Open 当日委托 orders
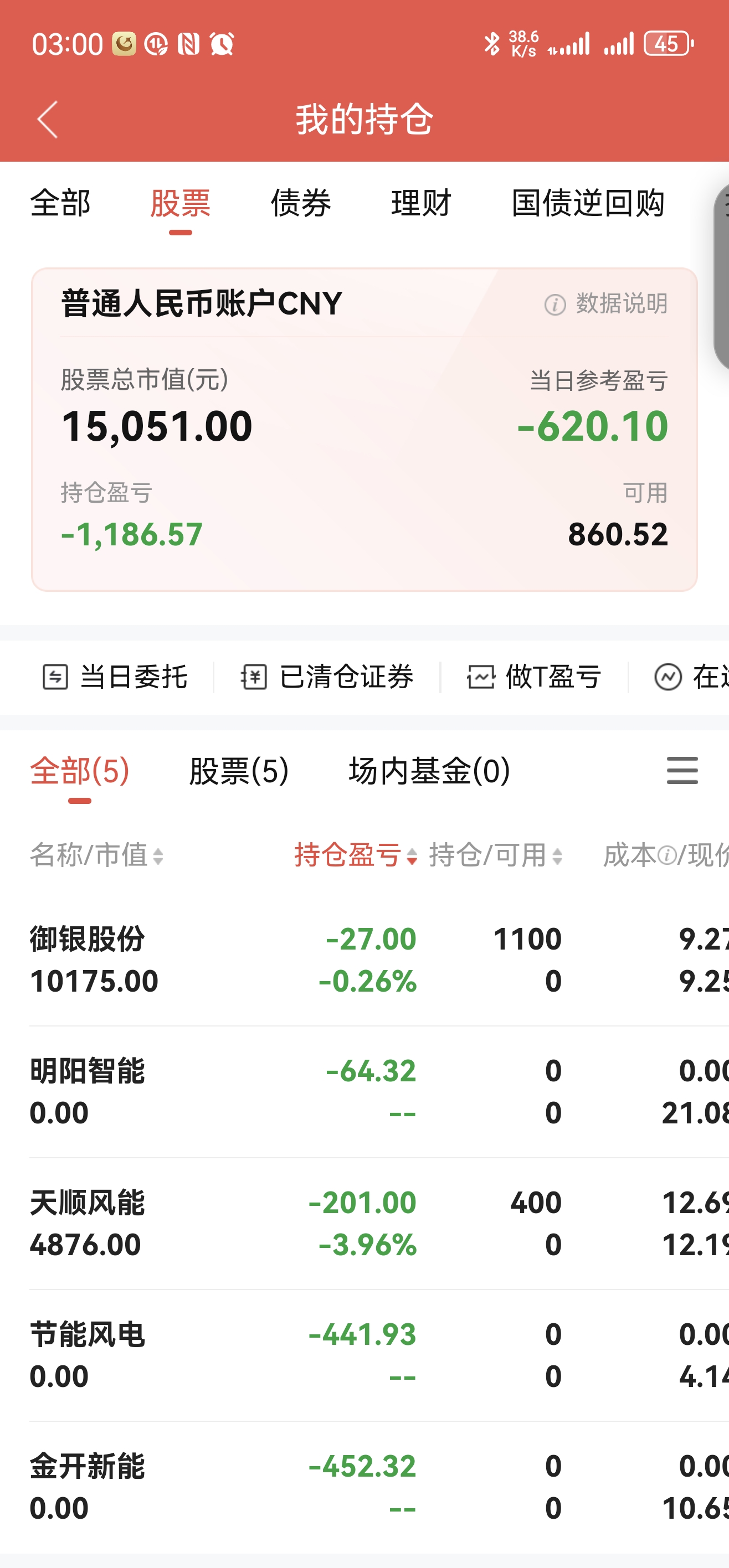The height and width of the screenshot is (1568, 729). 115,677
